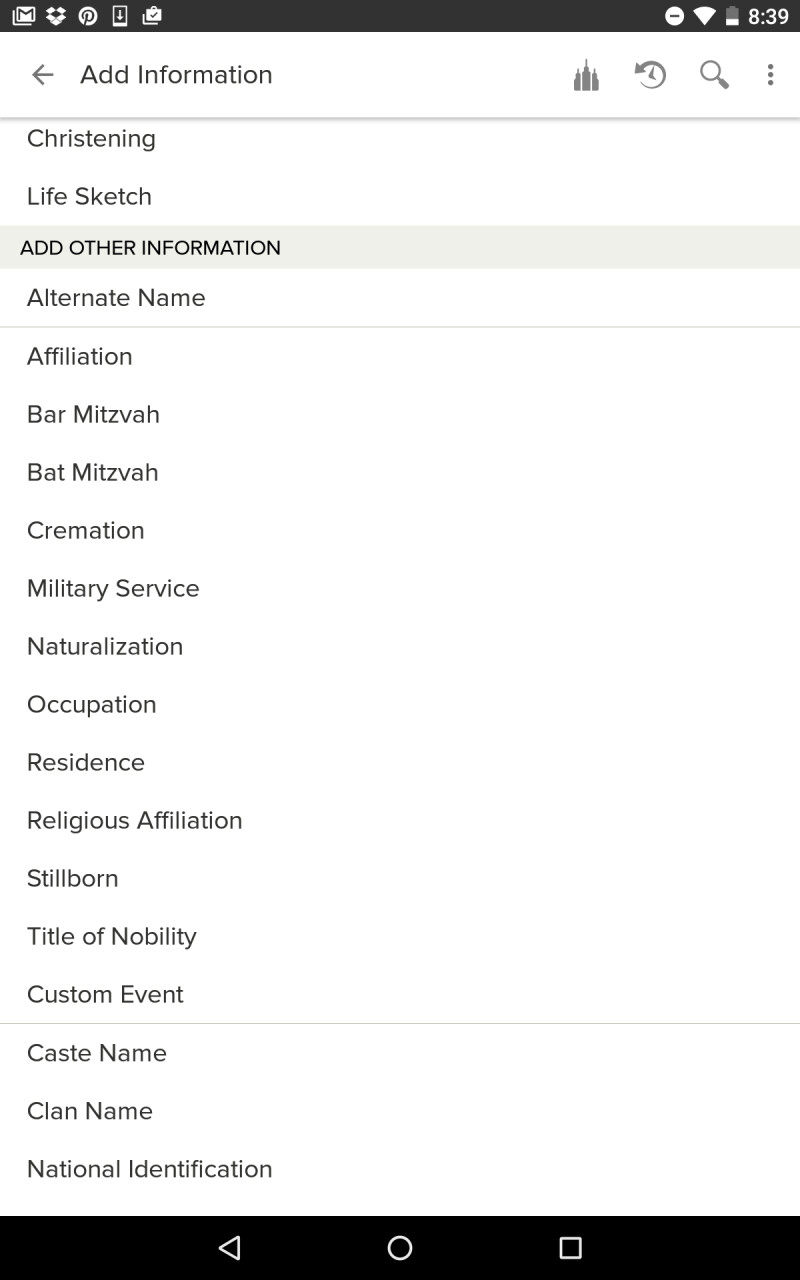Screen dimensions: 800x1280
Task: Open the temple icon in the toolbar
Action: (x=586, y=75)
